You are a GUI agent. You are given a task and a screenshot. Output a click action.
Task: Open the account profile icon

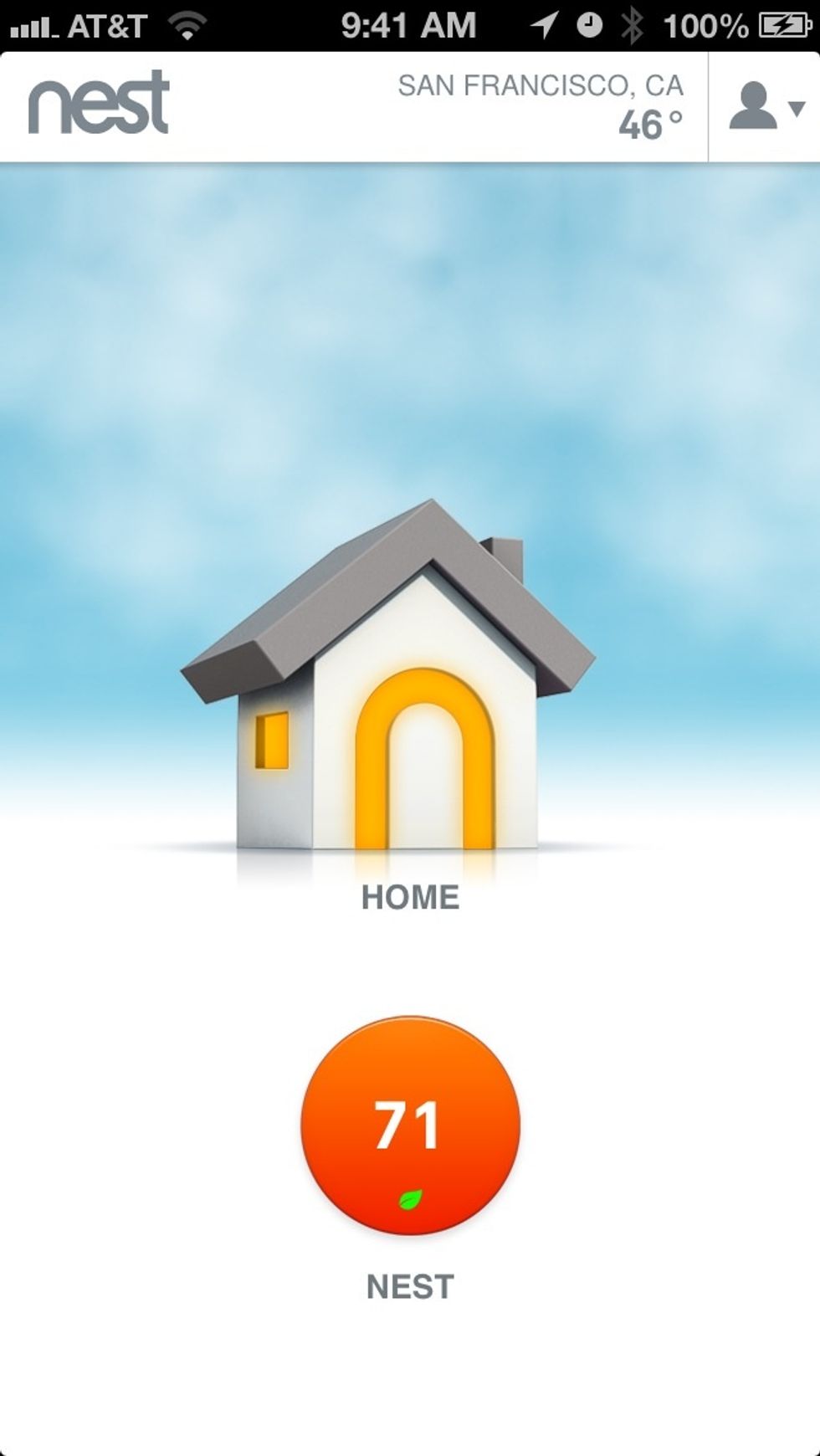(x=754, y=105)
